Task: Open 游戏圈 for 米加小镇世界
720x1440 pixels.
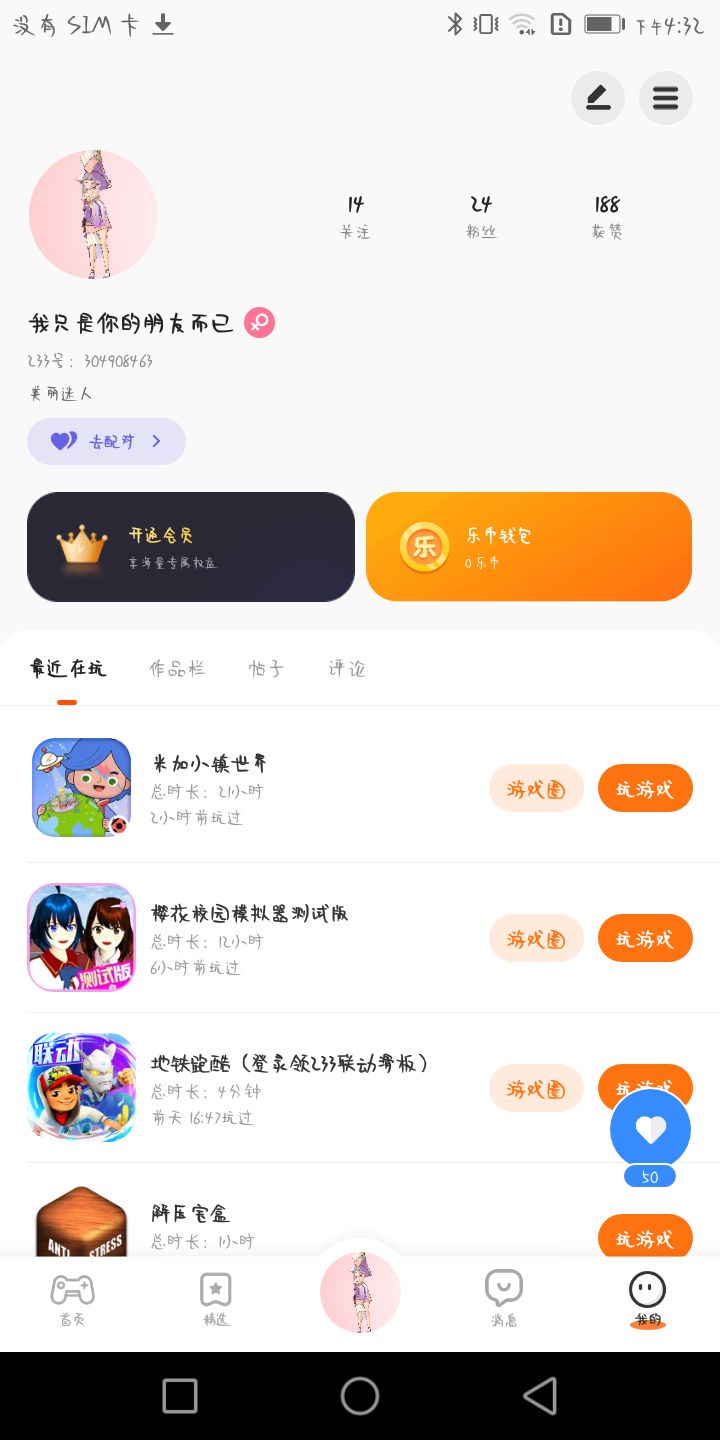Action: (536, 789)
